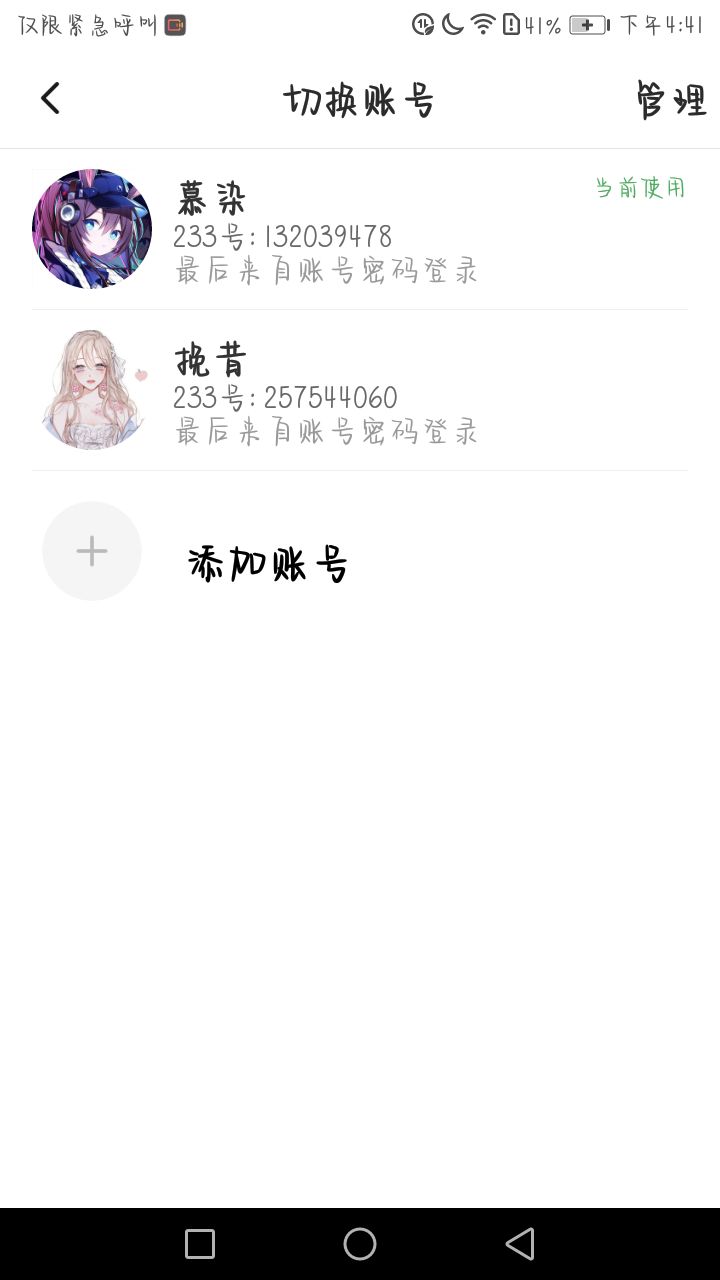Tap 添加账号 to add an account
The width and height of the screenshot is (720, 1280).
267,564
